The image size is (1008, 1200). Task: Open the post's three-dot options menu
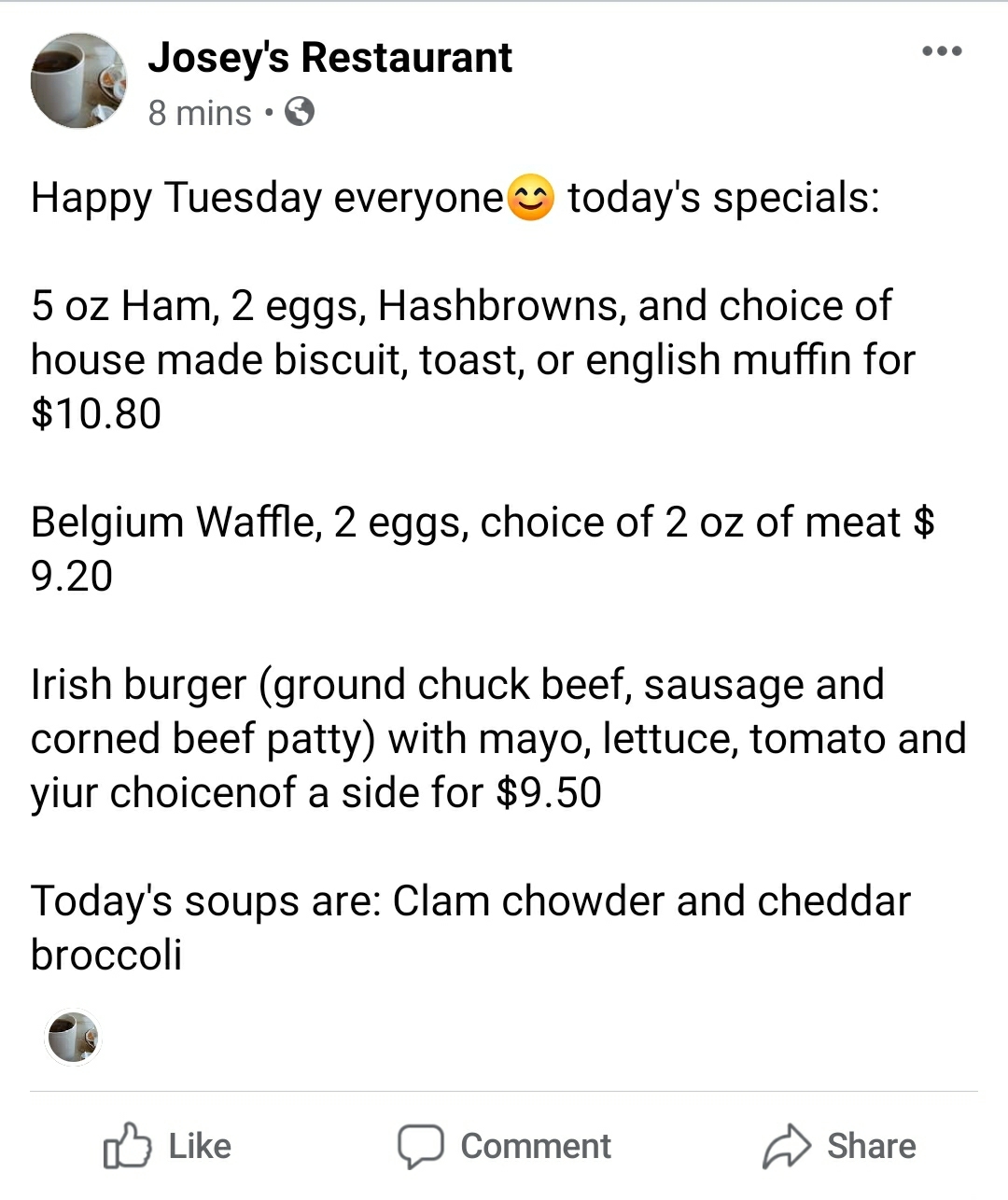coord(941,52)
